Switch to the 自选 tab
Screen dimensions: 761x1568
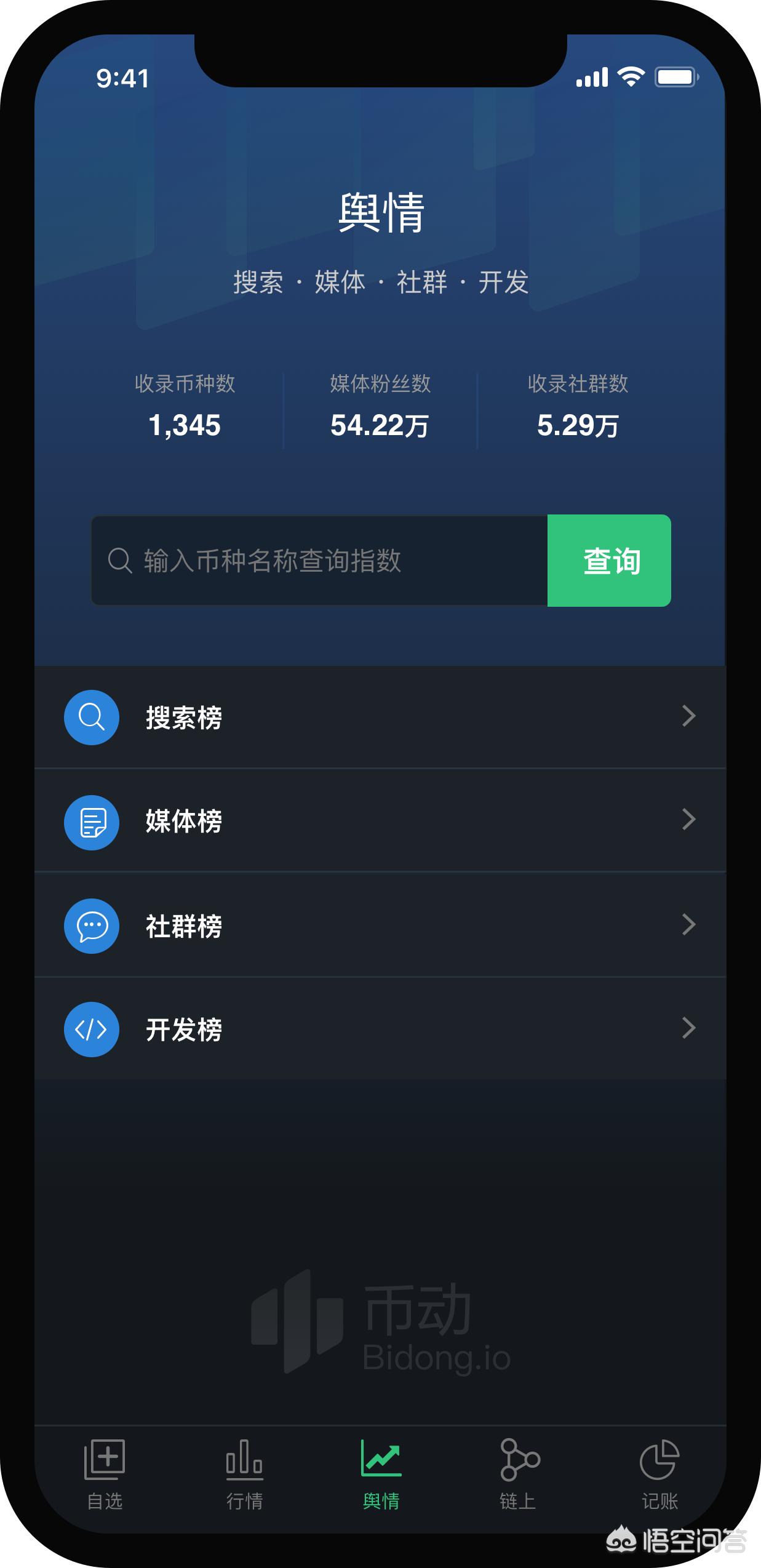pos(105,1474)
